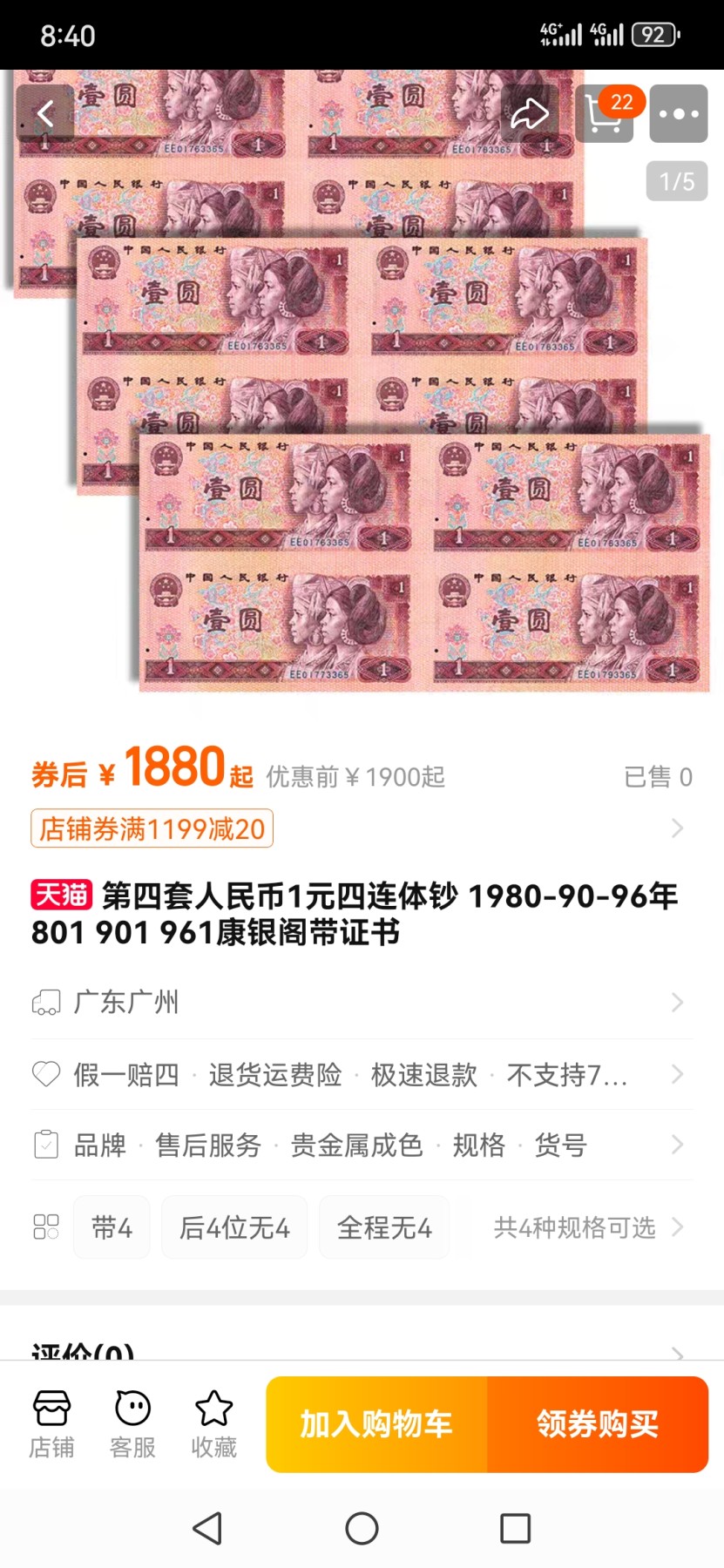Contact 客服 customer service
724x1568 pixels.
click(x=132, y=1424)
